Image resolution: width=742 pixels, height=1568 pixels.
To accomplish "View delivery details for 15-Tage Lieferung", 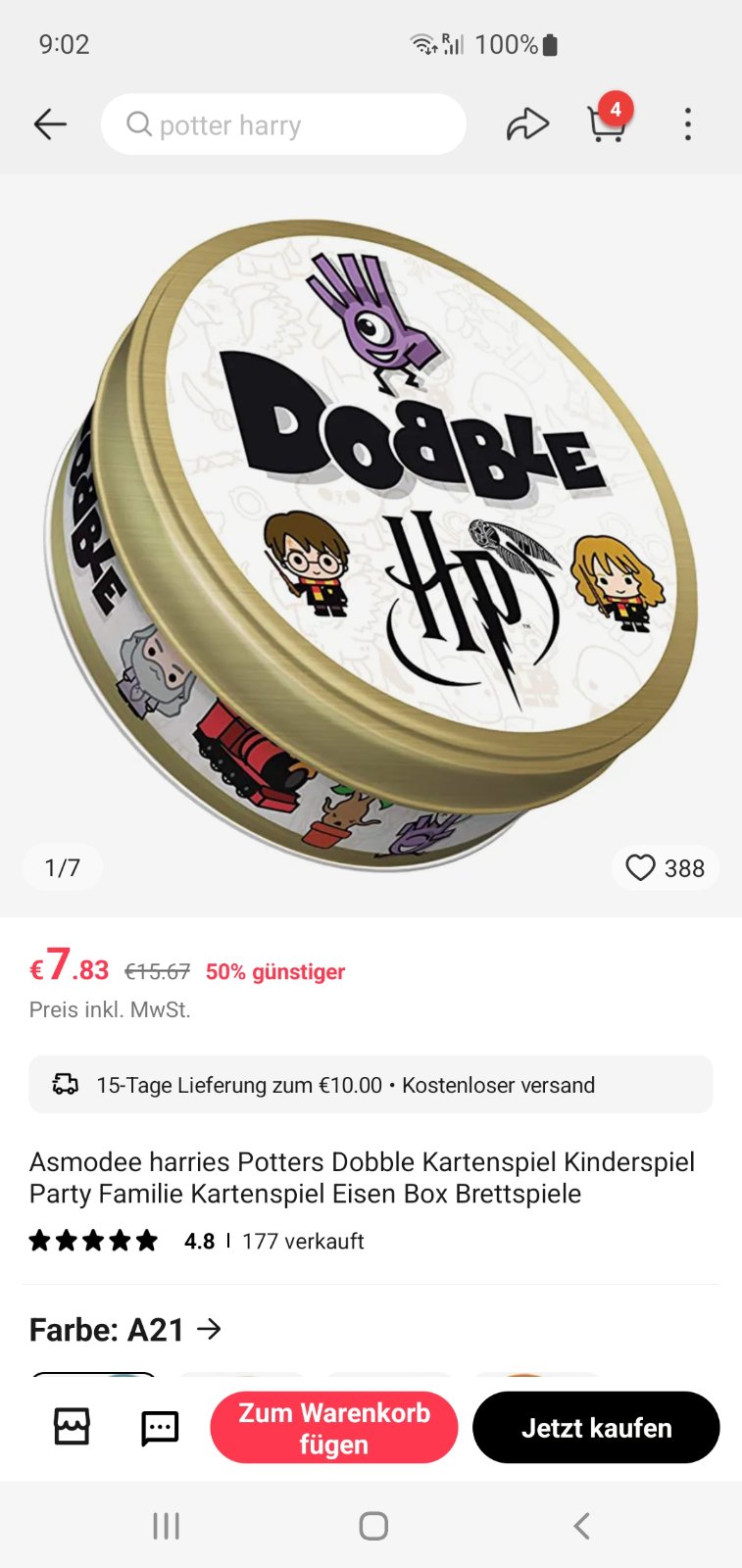I will point(371,1085).
